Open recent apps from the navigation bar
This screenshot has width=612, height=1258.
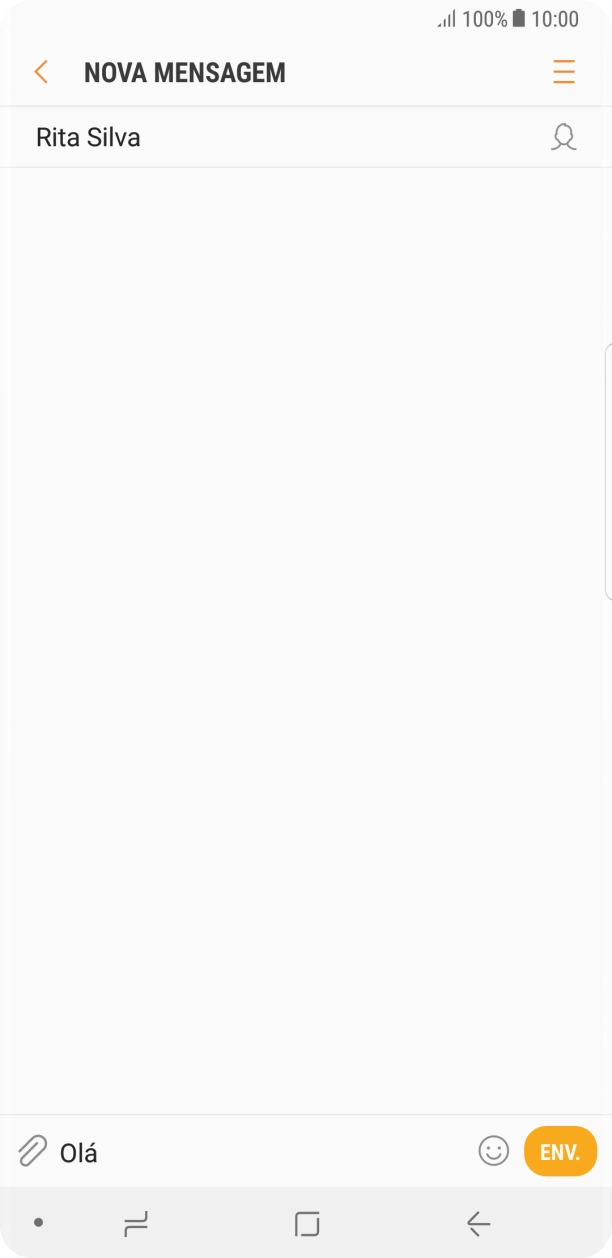[136, 1223]
